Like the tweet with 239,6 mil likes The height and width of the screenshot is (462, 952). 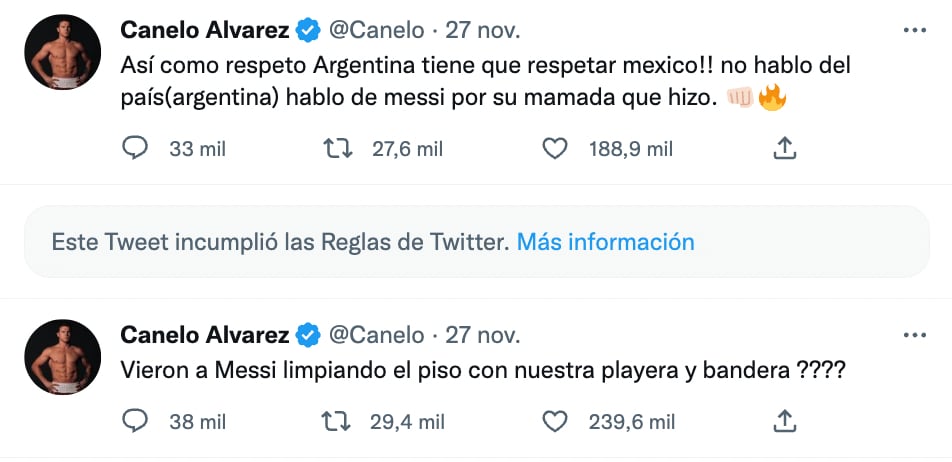tap(554, 422)
